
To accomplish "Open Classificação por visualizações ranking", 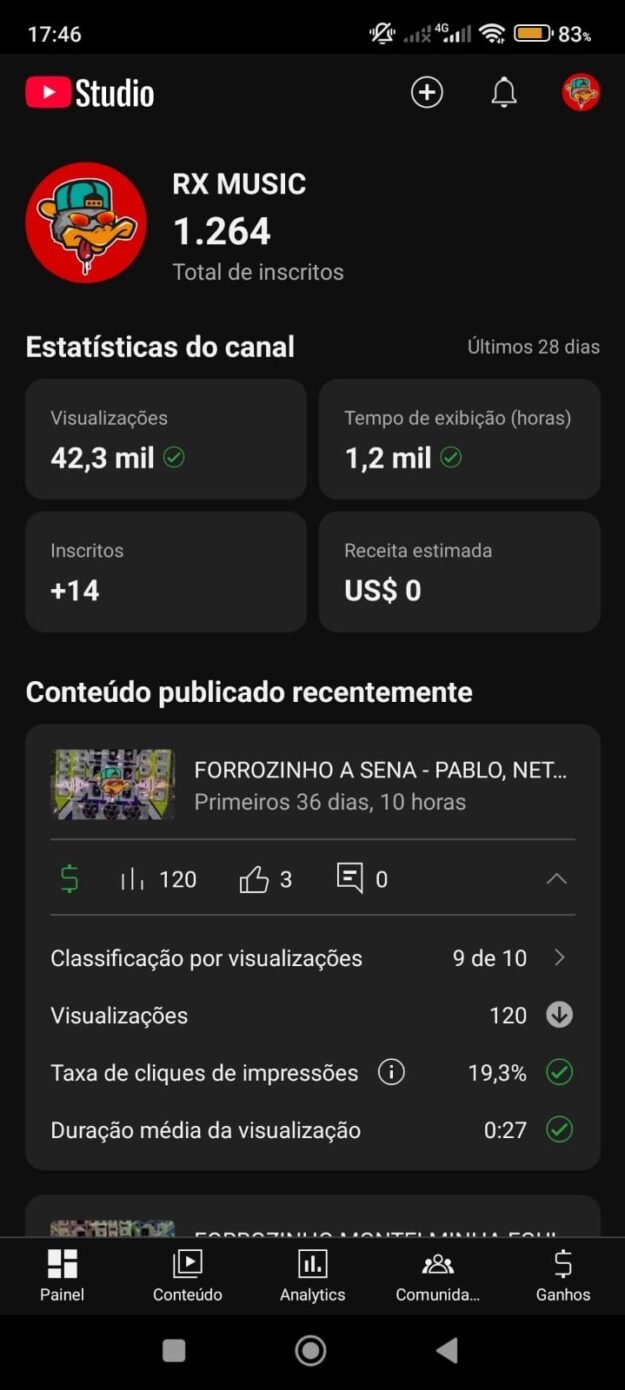I will click(x=312, y=958).
